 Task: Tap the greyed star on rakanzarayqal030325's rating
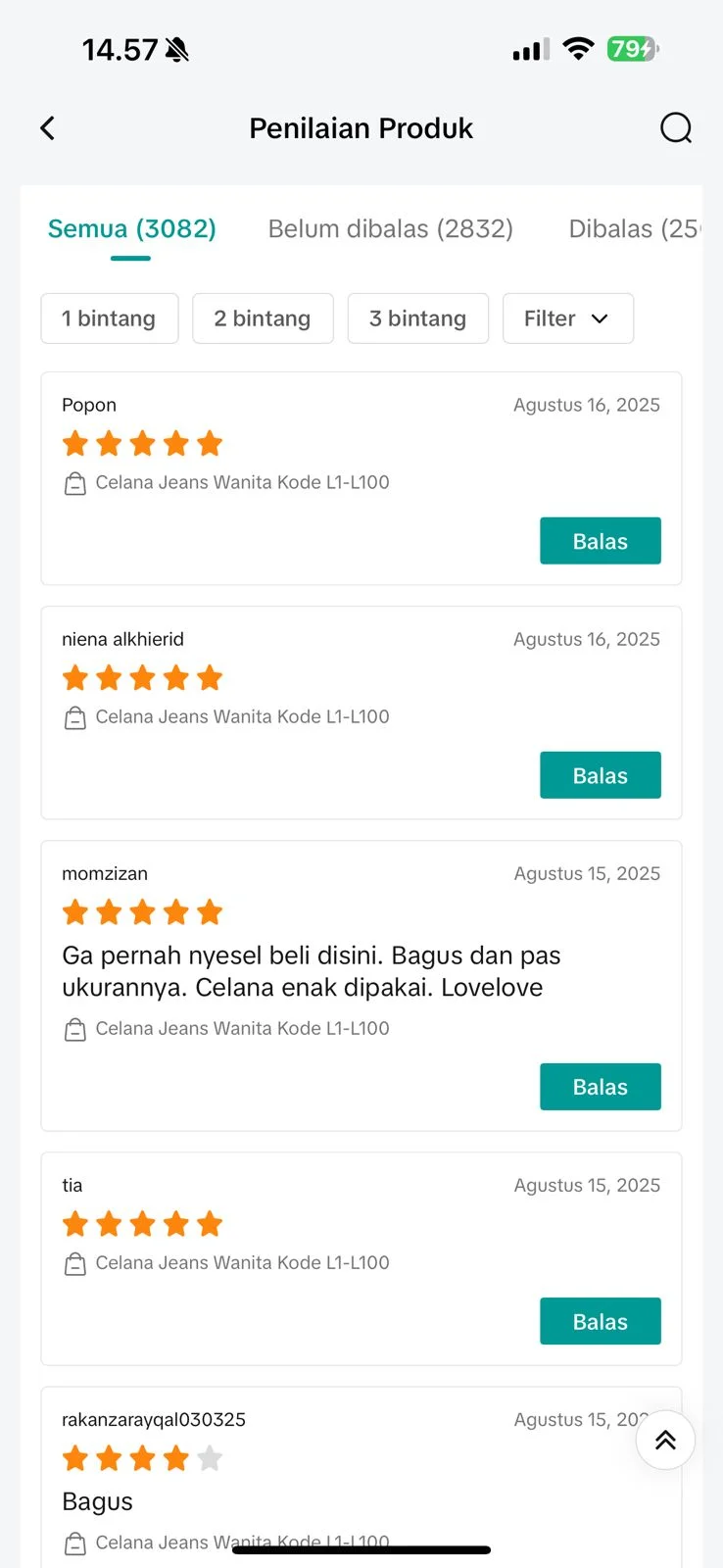click(x=209, y=1458)
